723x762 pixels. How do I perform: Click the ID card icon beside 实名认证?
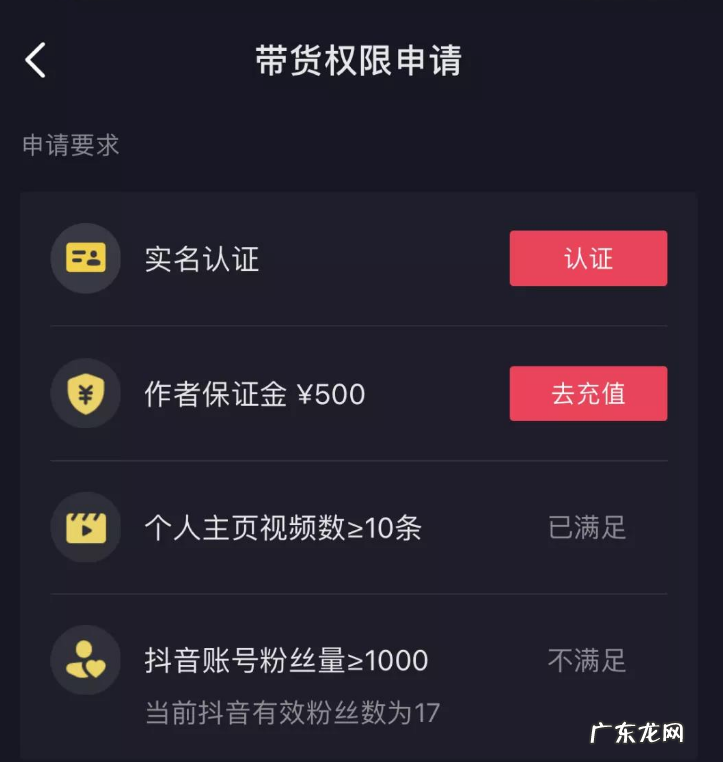86,258
